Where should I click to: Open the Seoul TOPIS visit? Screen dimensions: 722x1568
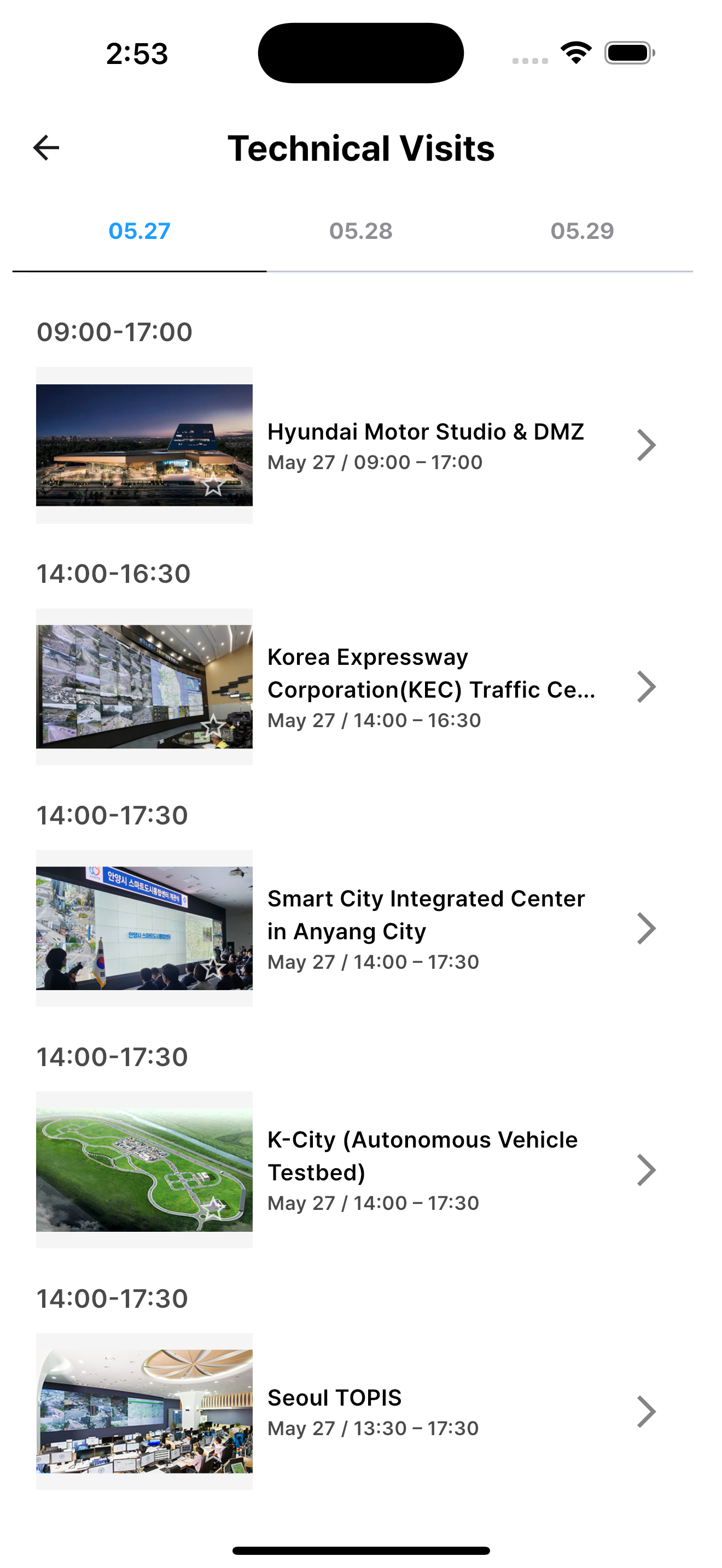pos(335,1398)
